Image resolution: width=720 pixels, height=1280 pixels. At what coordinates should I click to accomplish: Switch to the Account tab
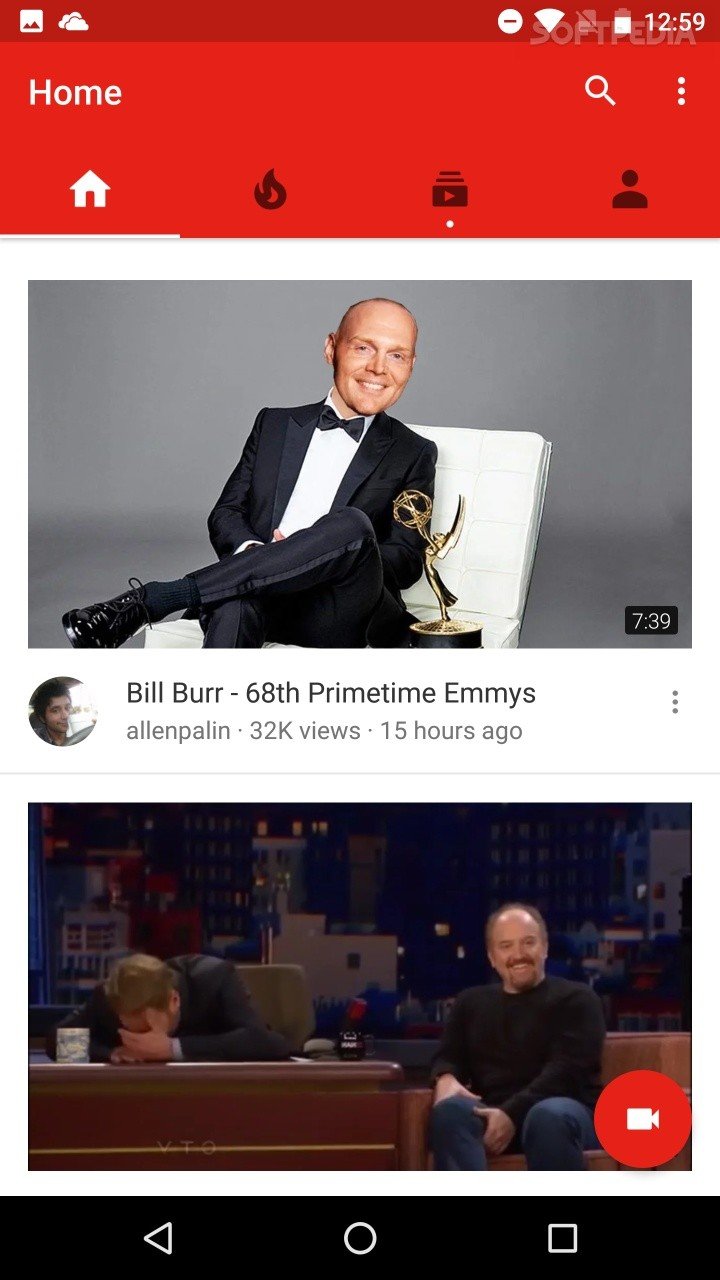(x=630, y=189)
